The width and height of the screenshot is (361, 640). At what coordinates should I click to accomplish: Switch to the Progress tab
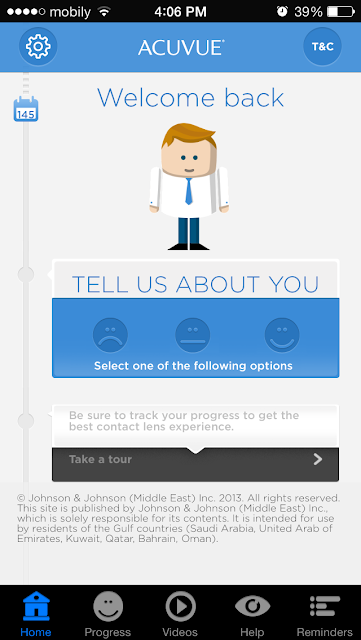pos(108,614)
